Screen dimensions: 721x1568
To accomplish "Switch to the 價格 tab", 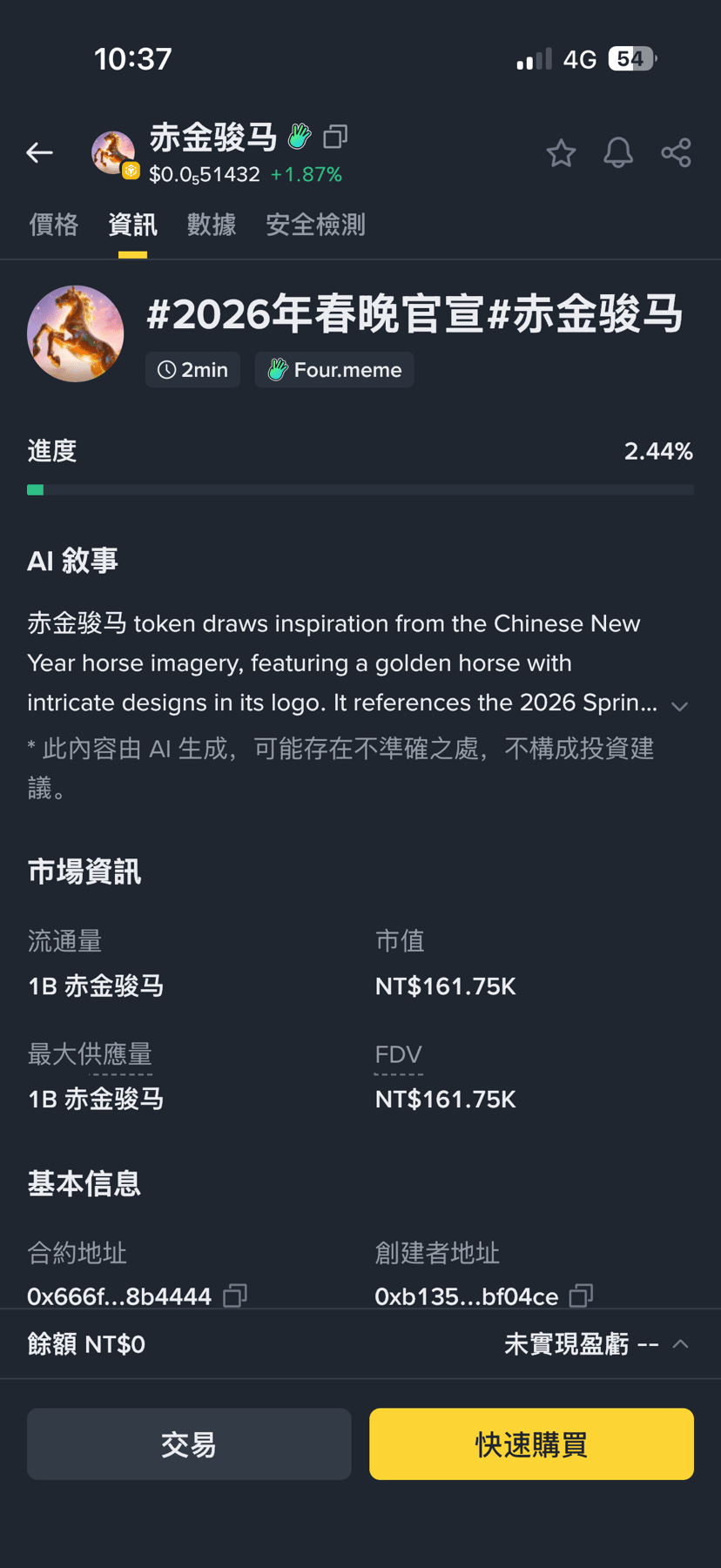I will point(54,225).
